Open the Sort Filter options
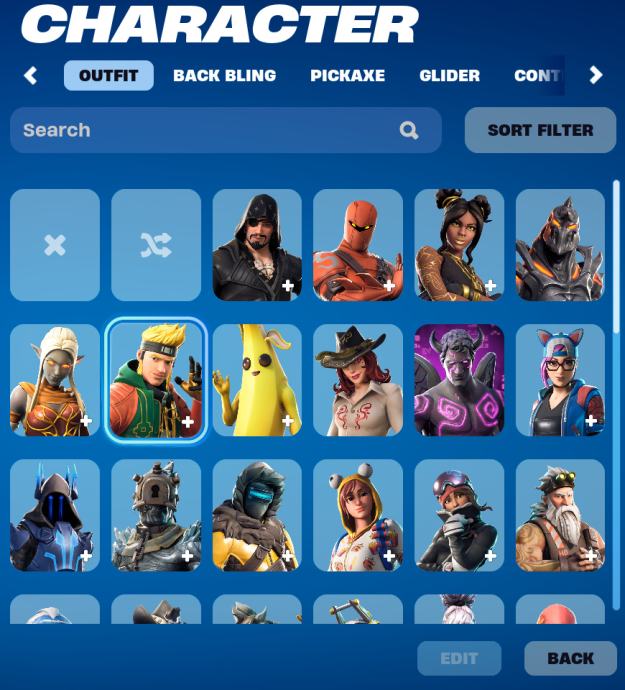 coord(540,130)
